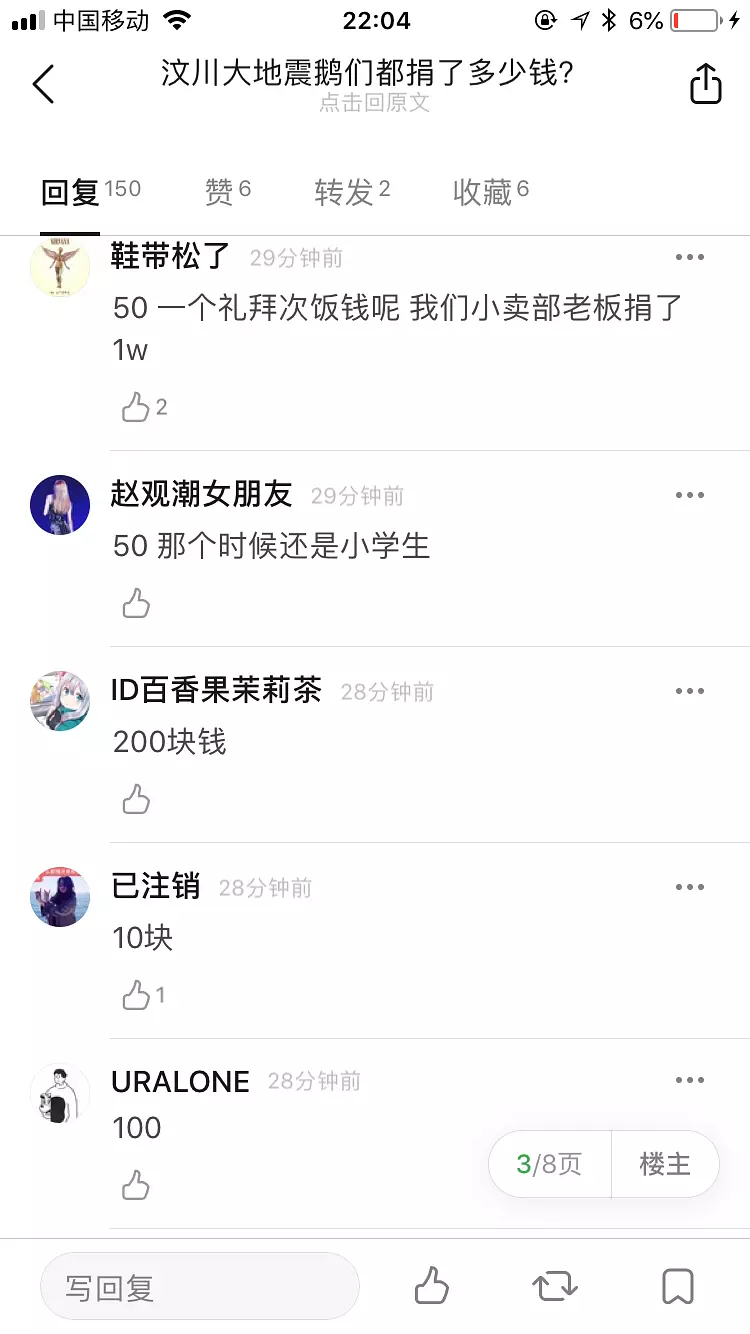Like ID百香果茉莉茶's 200块钱 reply

pos(136,799)
